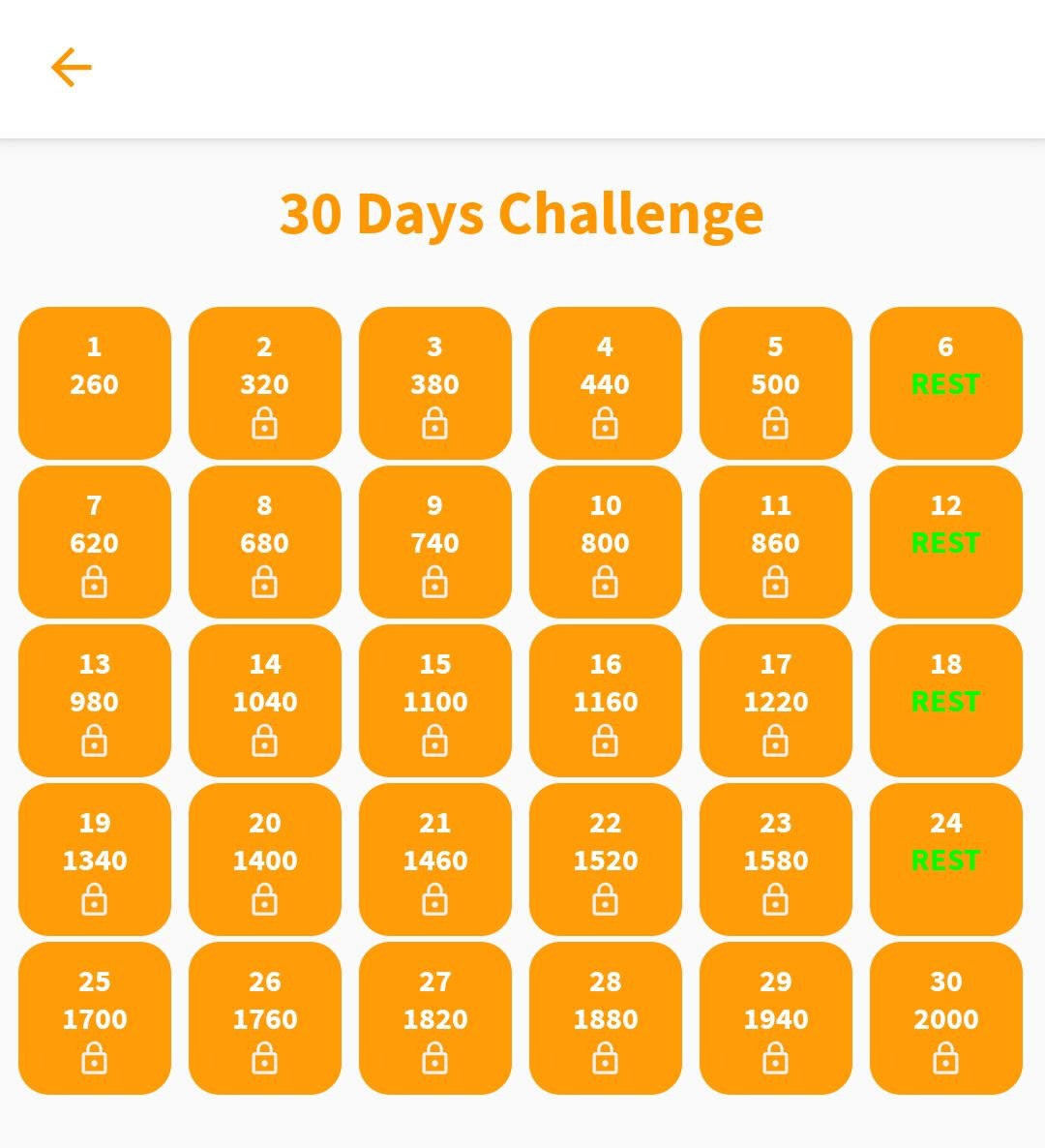
Task: Open day 5 tile showing 500
Action: [x=776, y=383]
